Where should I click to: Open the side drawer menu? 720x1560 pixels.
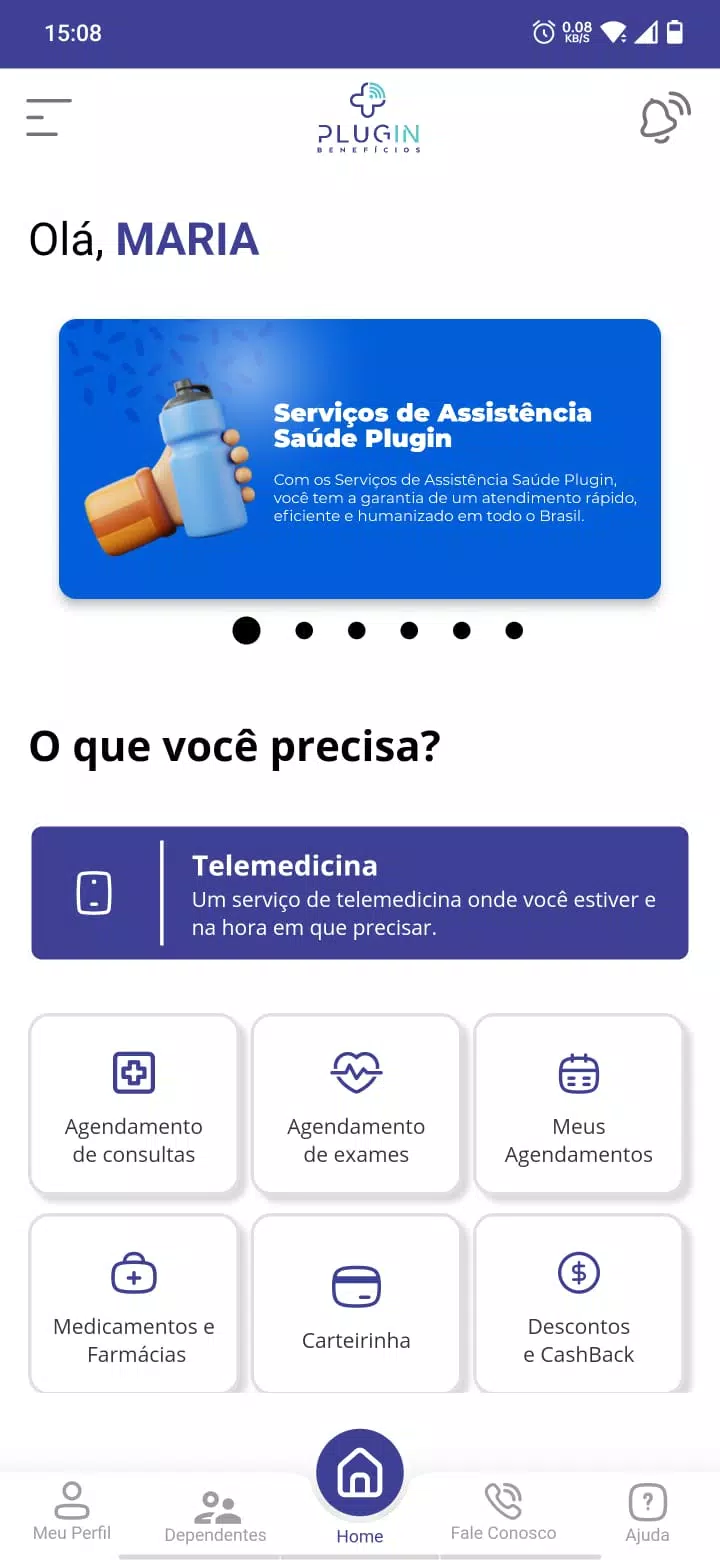[48, 118]
